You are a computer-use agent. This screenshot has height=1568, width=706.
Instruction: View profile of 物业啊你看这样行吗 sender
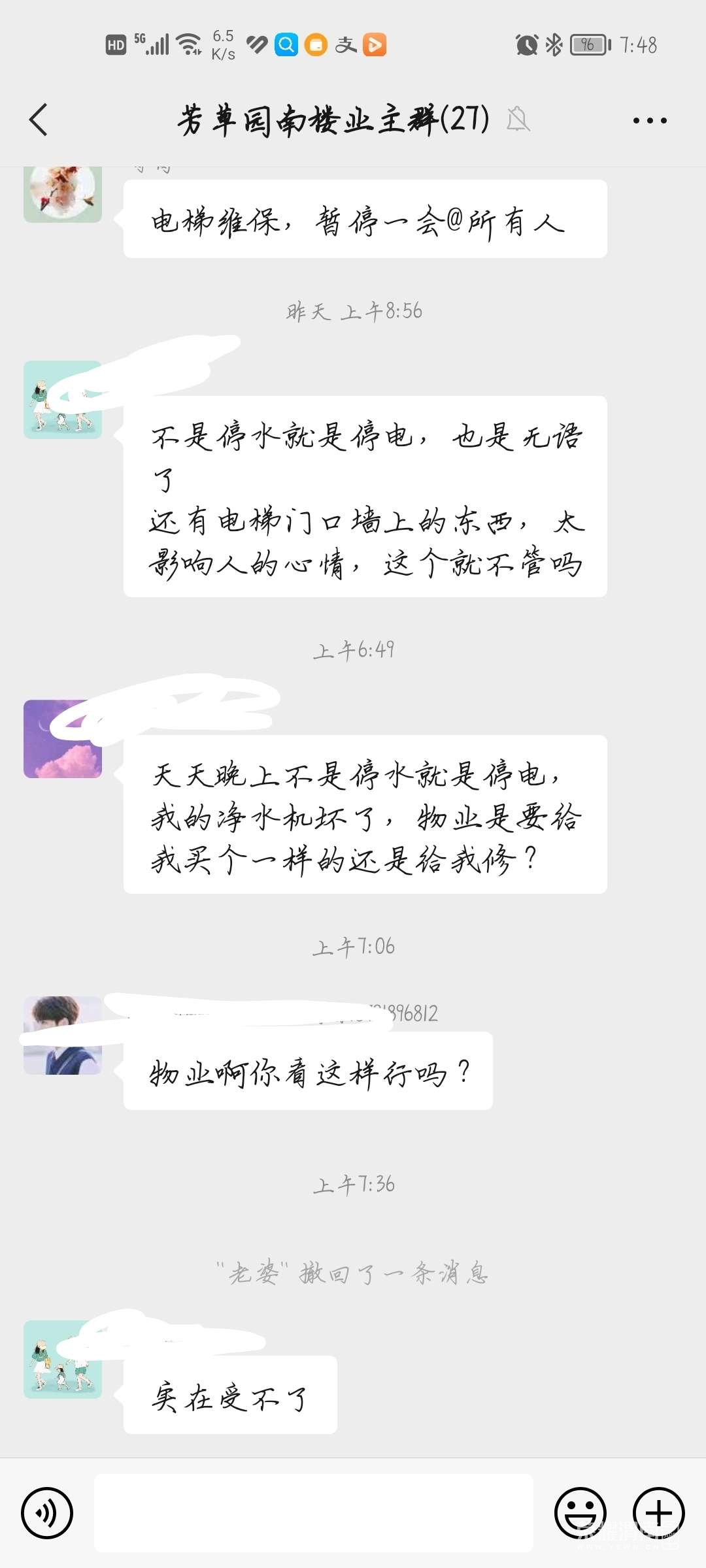pyautogui.click(x=63, y=1036)
